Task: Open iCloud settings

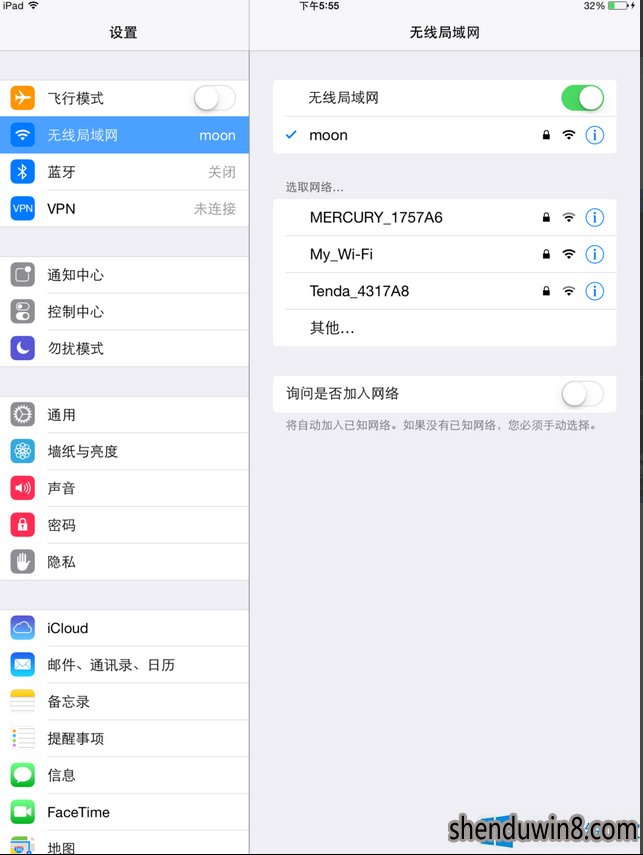Action: tap(124, 628)
